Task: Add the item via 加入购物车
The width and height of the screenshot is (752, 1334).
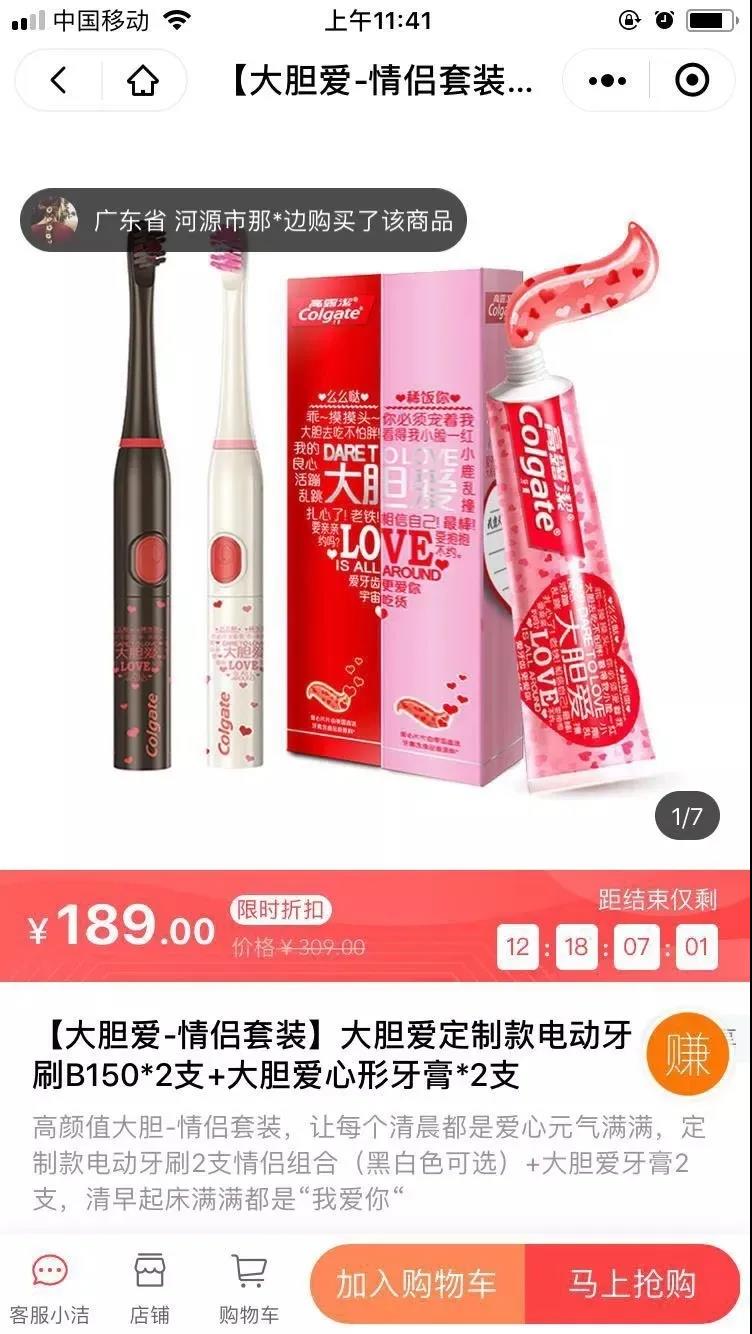Action: tap(417, 1284)
